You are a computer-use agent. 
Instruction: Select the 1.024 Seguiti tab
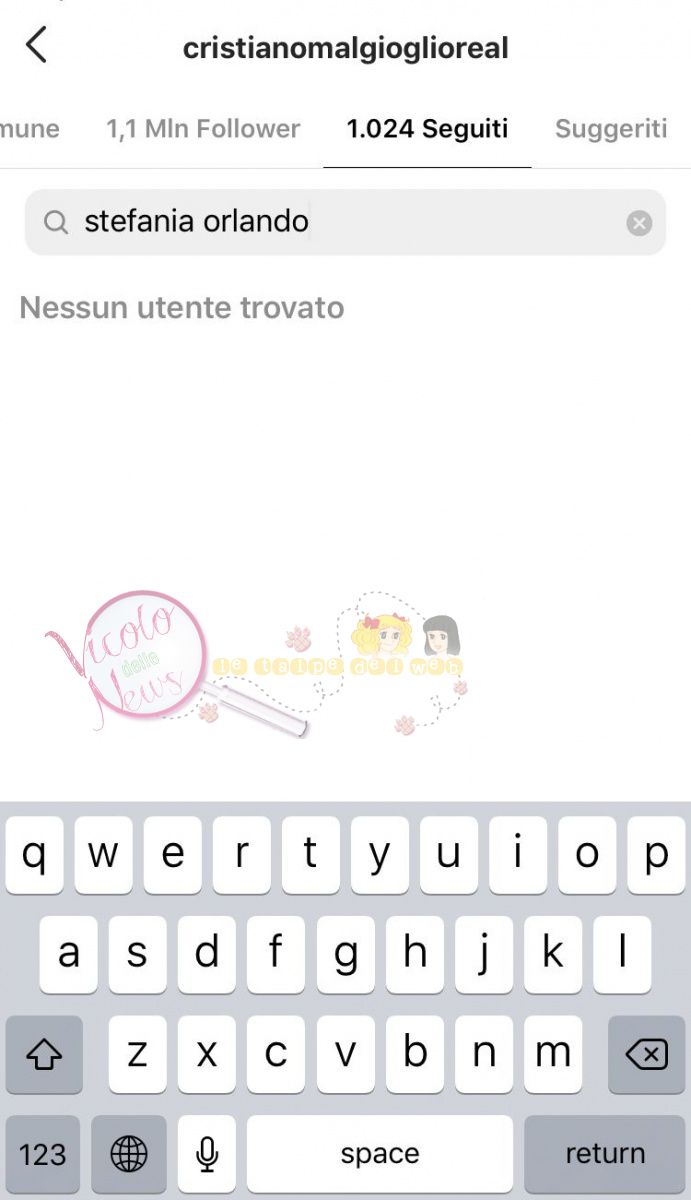(427, 129)
